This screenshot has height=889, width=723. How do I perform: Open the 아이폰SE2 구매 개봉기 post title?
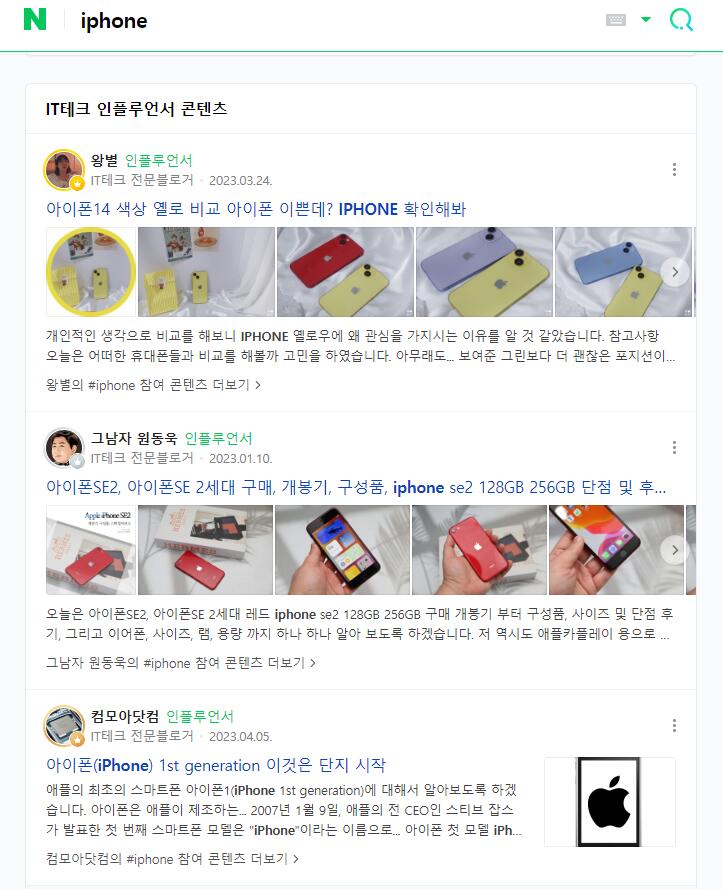pos(356,487)
